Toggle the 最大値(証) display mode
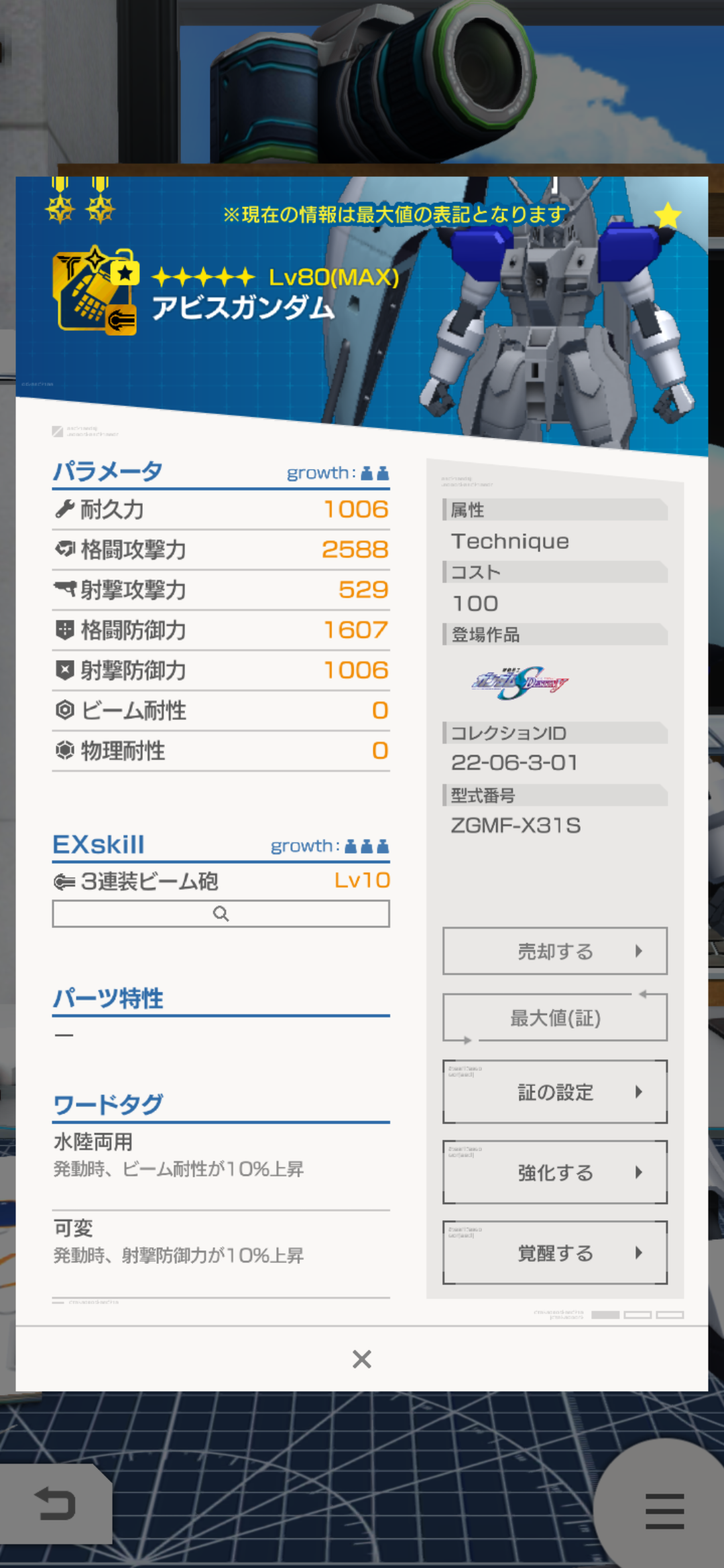Viewport: 724px width, 1568px height. [x=554, y=1018]
